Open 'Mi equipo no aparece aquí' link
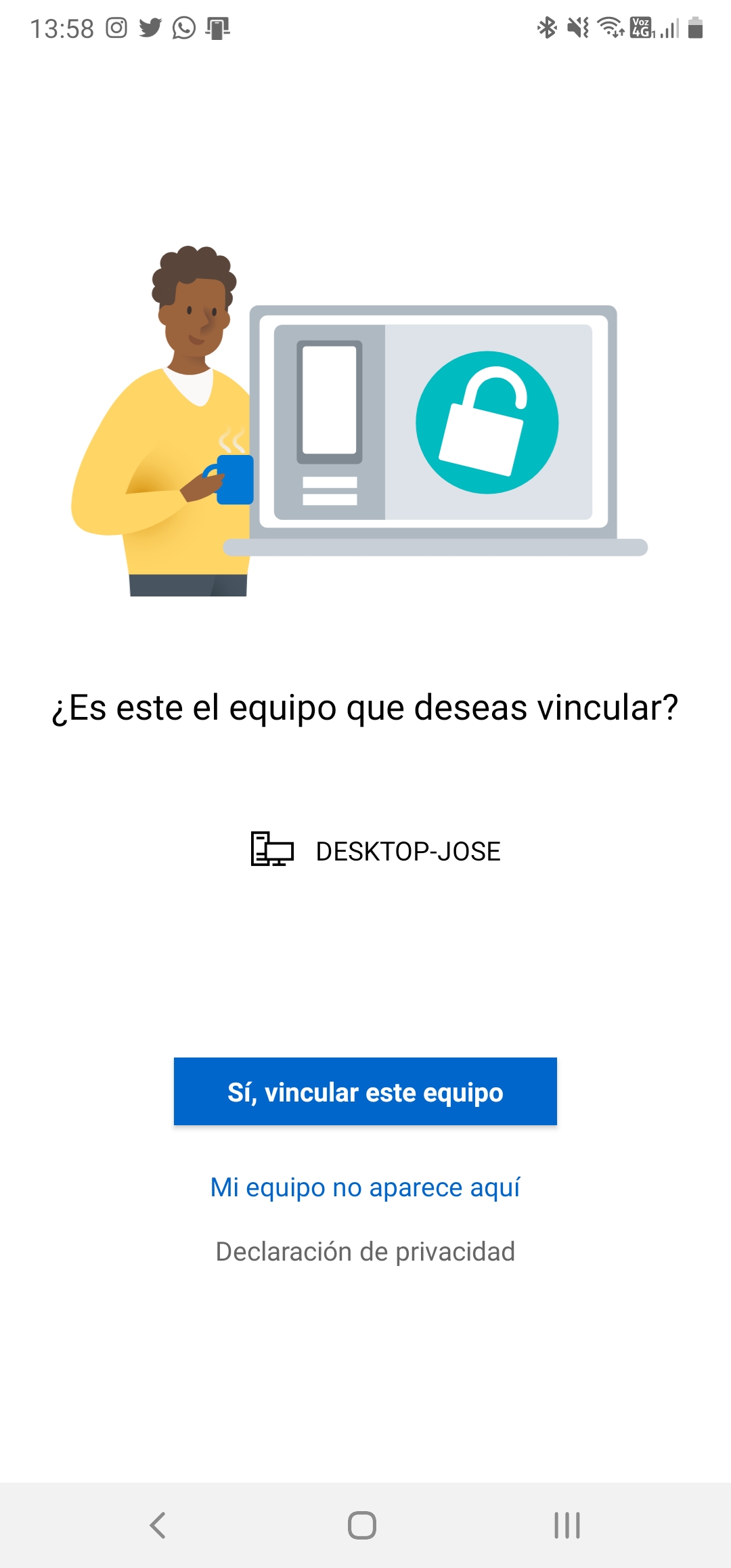The height and width of the screenshot is (1568, 731). coord(365,1188)
